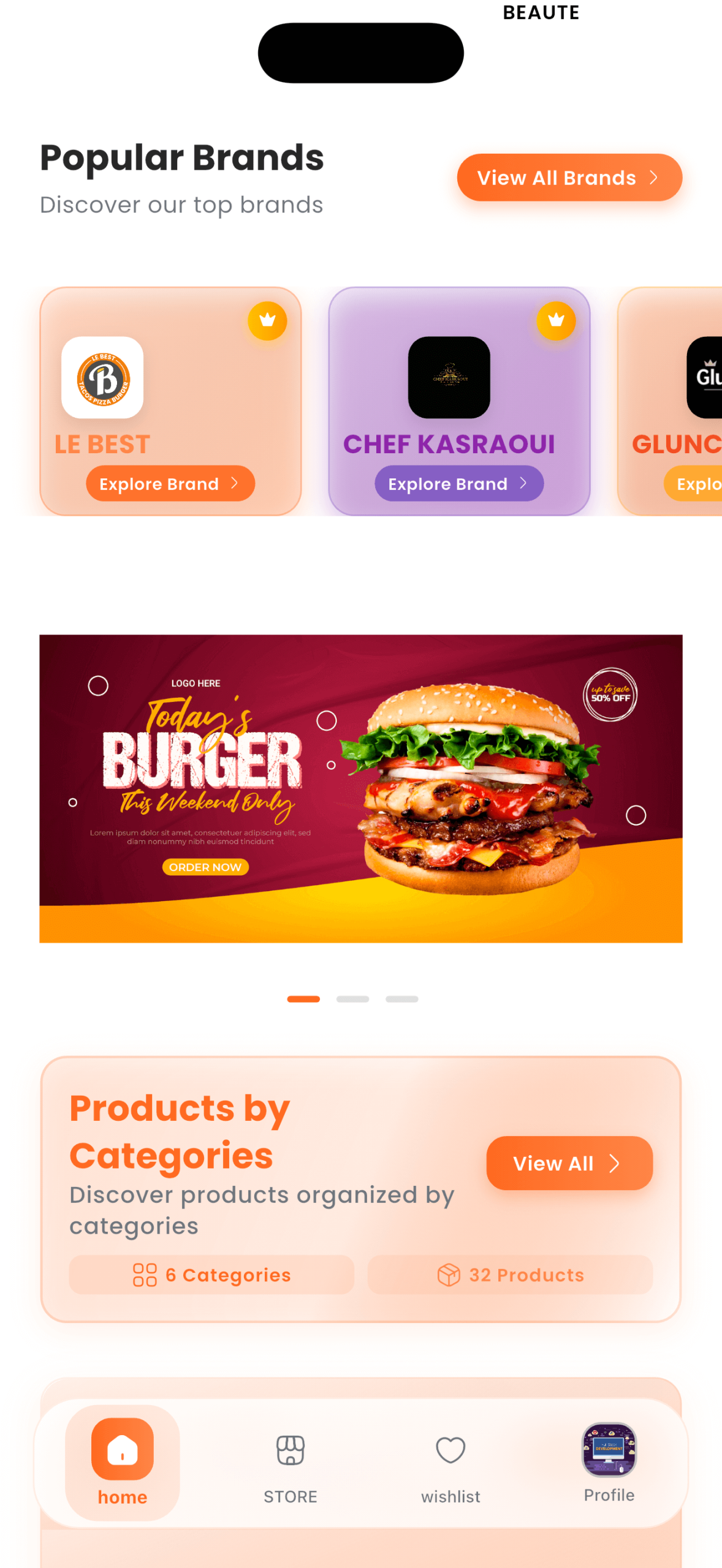Open the 6 Categories chip
This screenshot has width=722, height=1568.
211,1275
